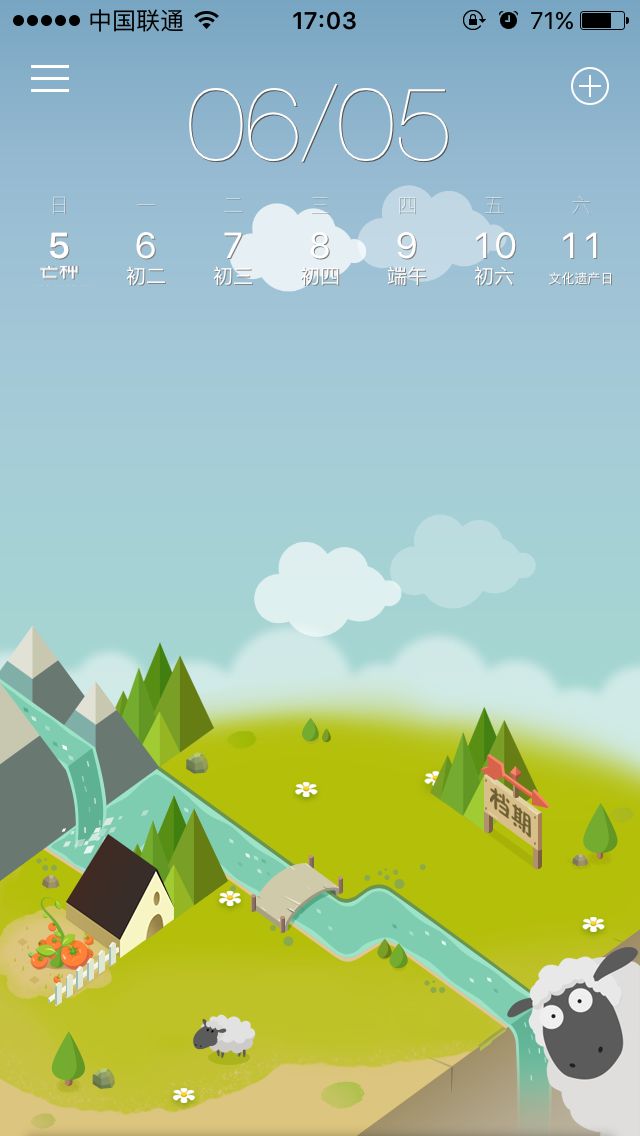Open the 档期 wooden signpost
The height and width of the screenshot is (1136, 640).
point(514,813)
